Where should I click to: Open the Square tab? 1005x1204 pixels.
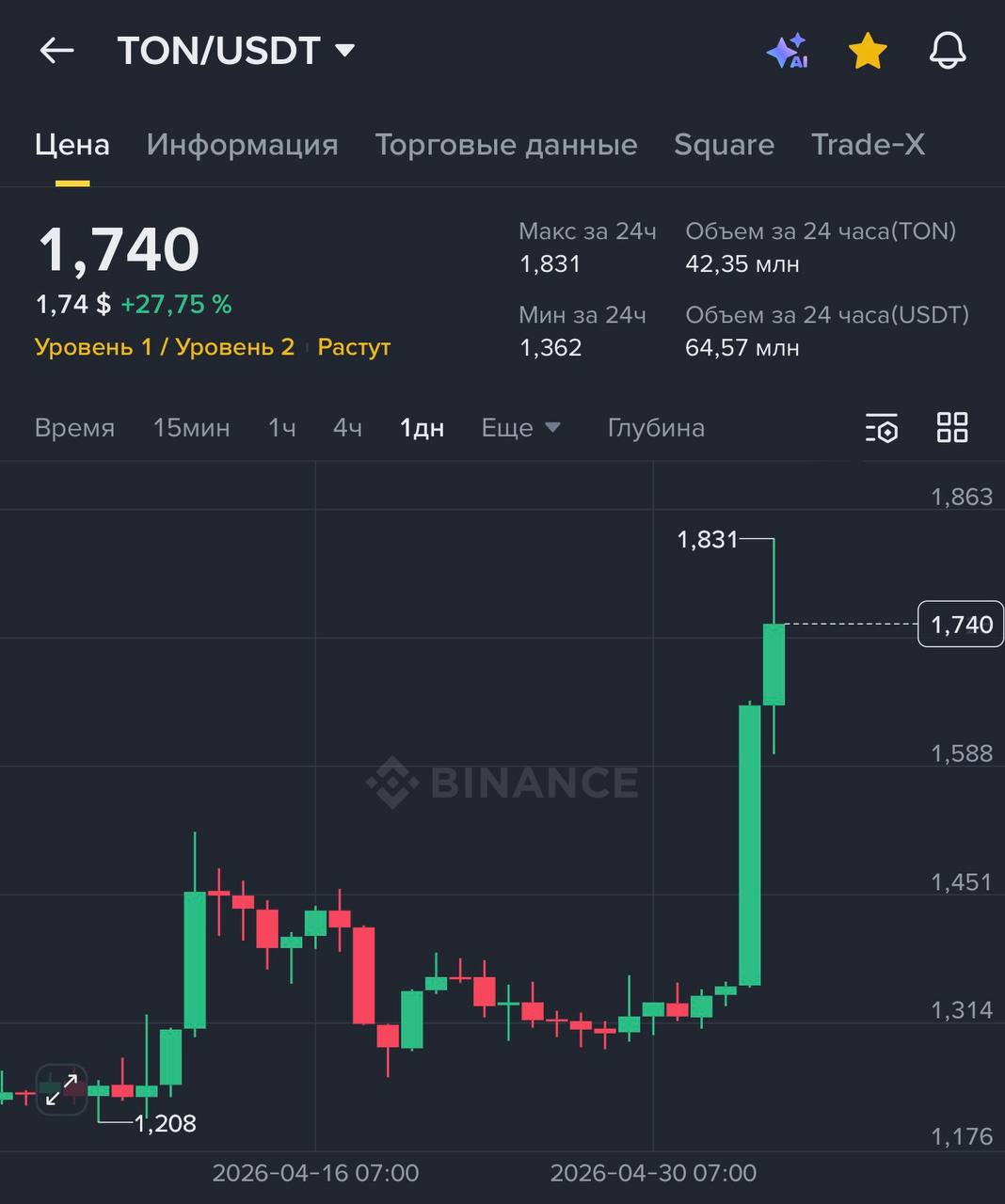click(x=724, y=144)
